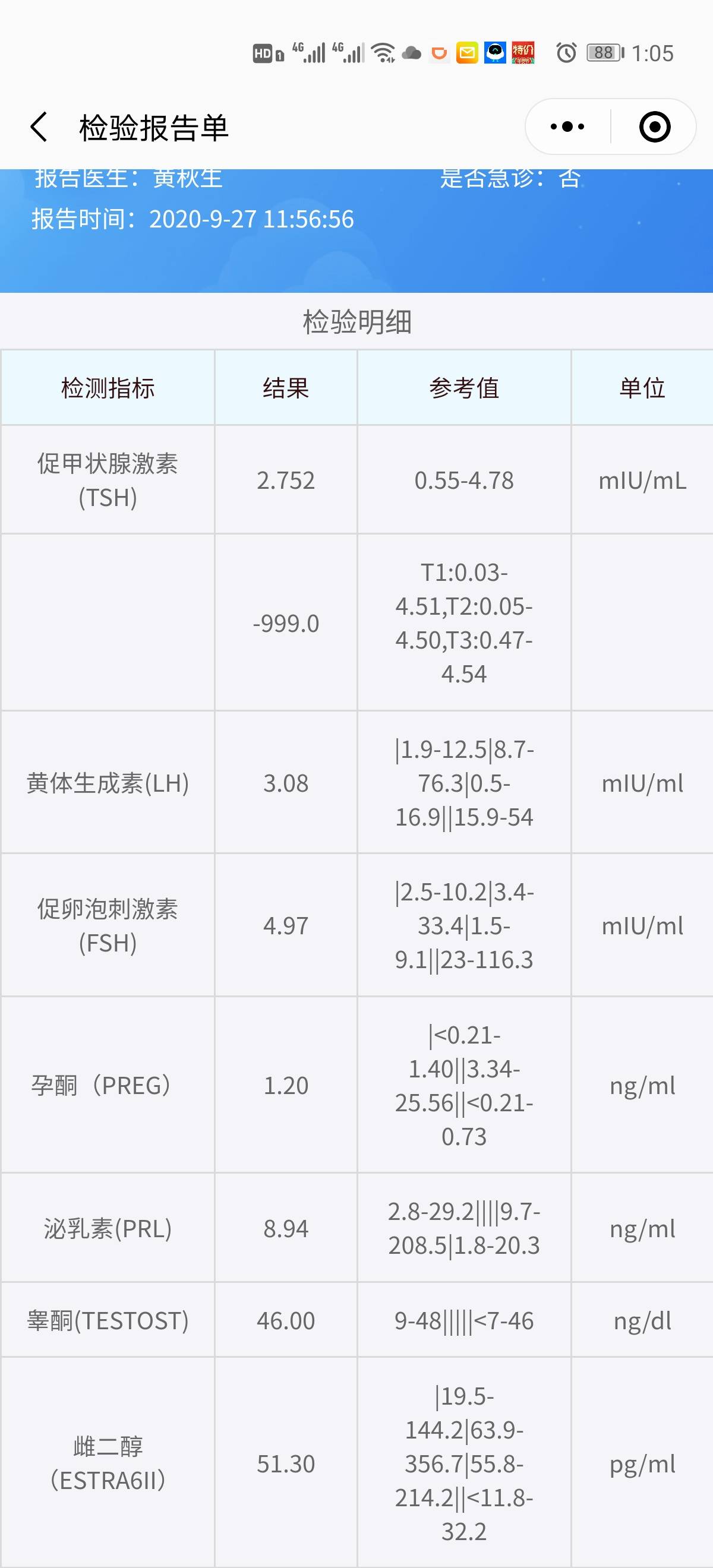
Task: Tap the alarm clock icon in status bar
Action: tap(566, 53)
